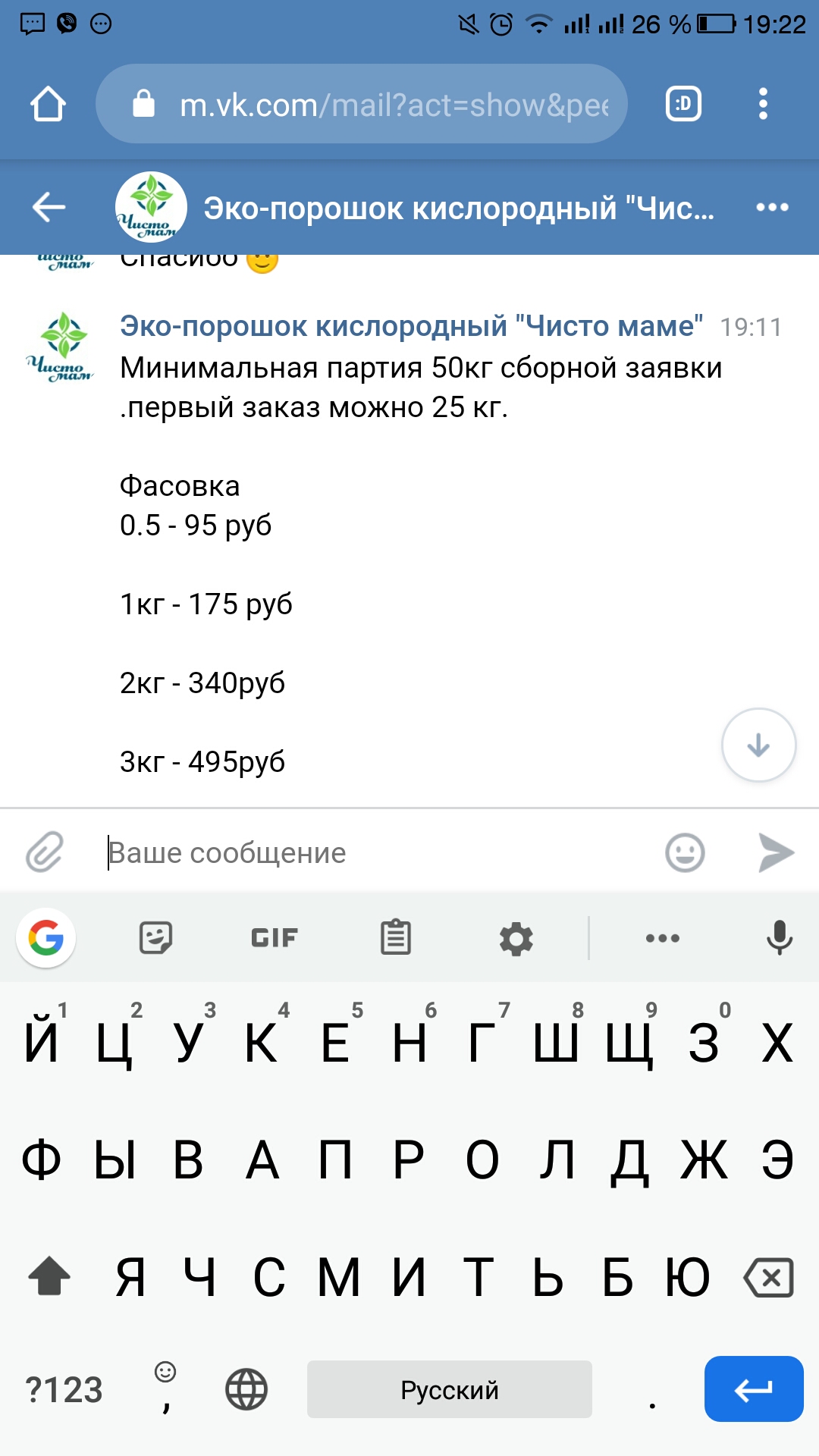Send the message with the arrow icon
The image size is (819, 1456).
(776, 852)
